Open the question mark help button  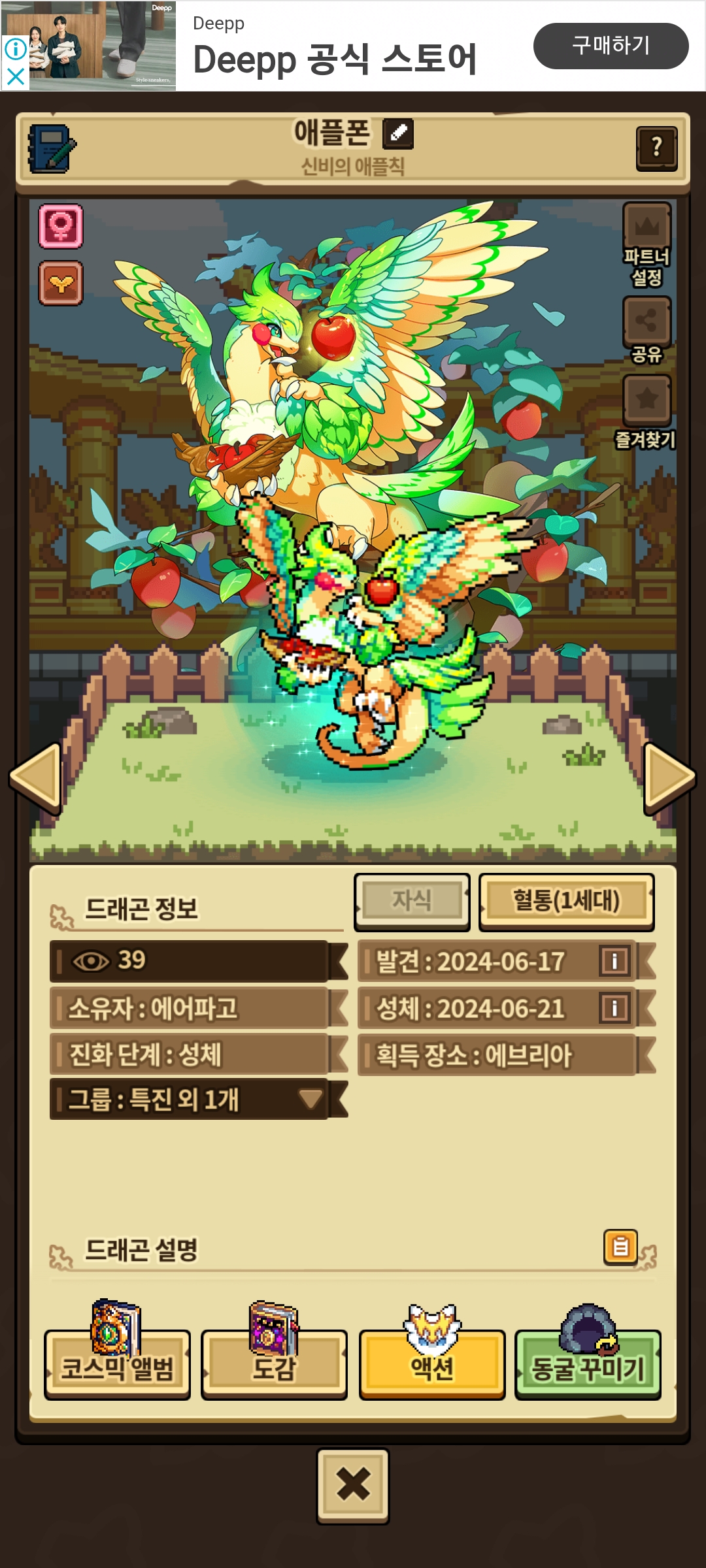click(x=656, y=148)
